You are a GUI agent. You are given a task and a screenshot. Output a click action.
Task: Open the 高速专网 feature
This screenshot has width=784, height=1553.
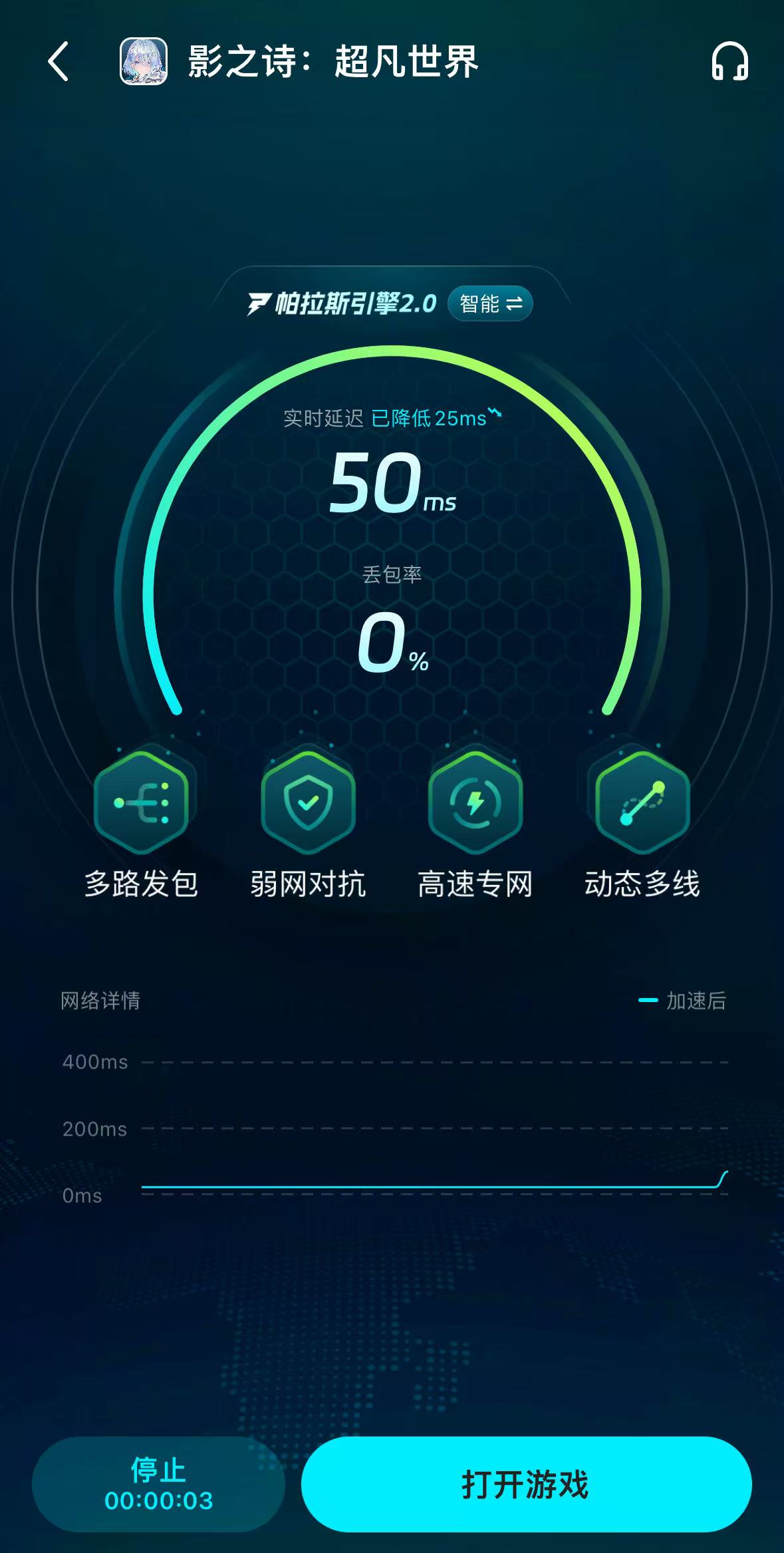(475, 802)
